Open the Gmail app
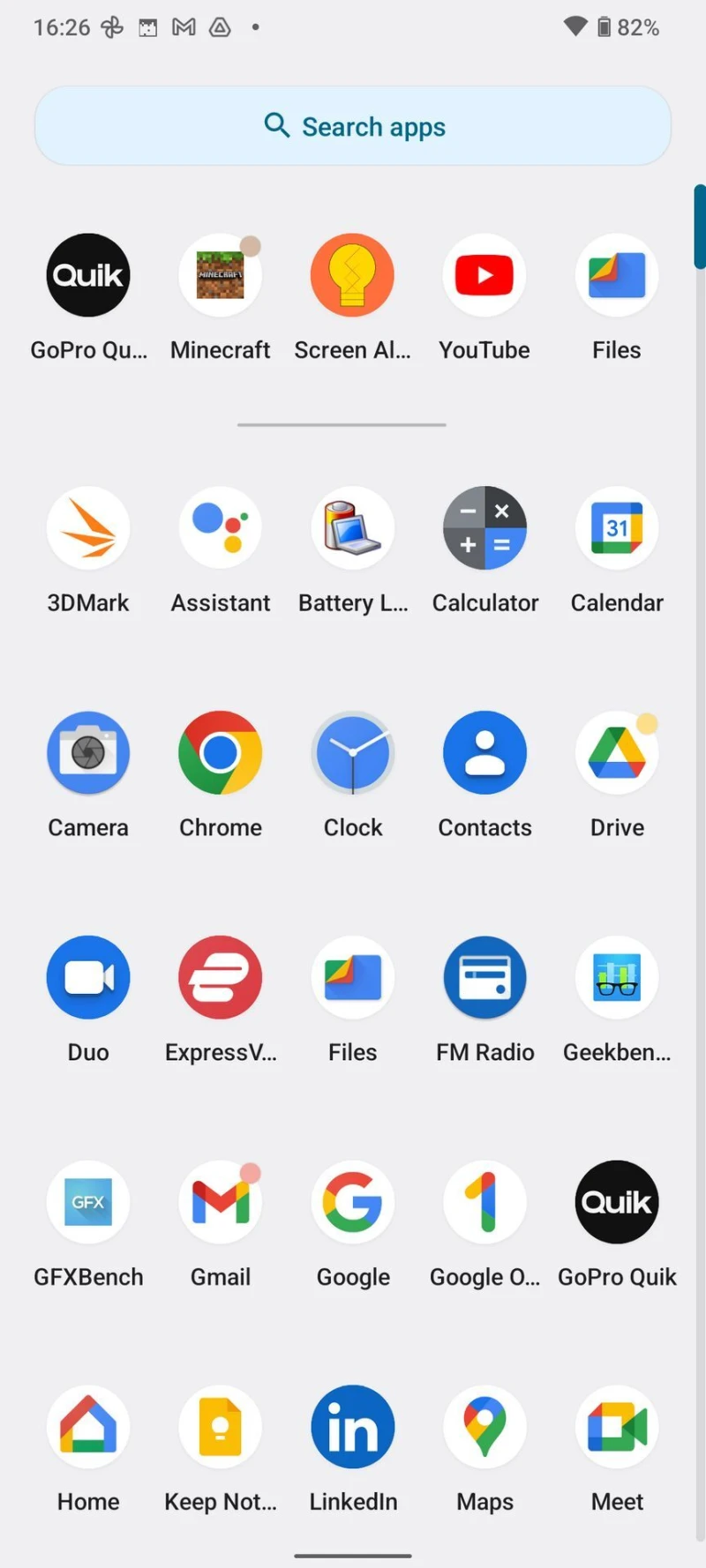The image size is (706, 1568). click(x=220, y=1203)
